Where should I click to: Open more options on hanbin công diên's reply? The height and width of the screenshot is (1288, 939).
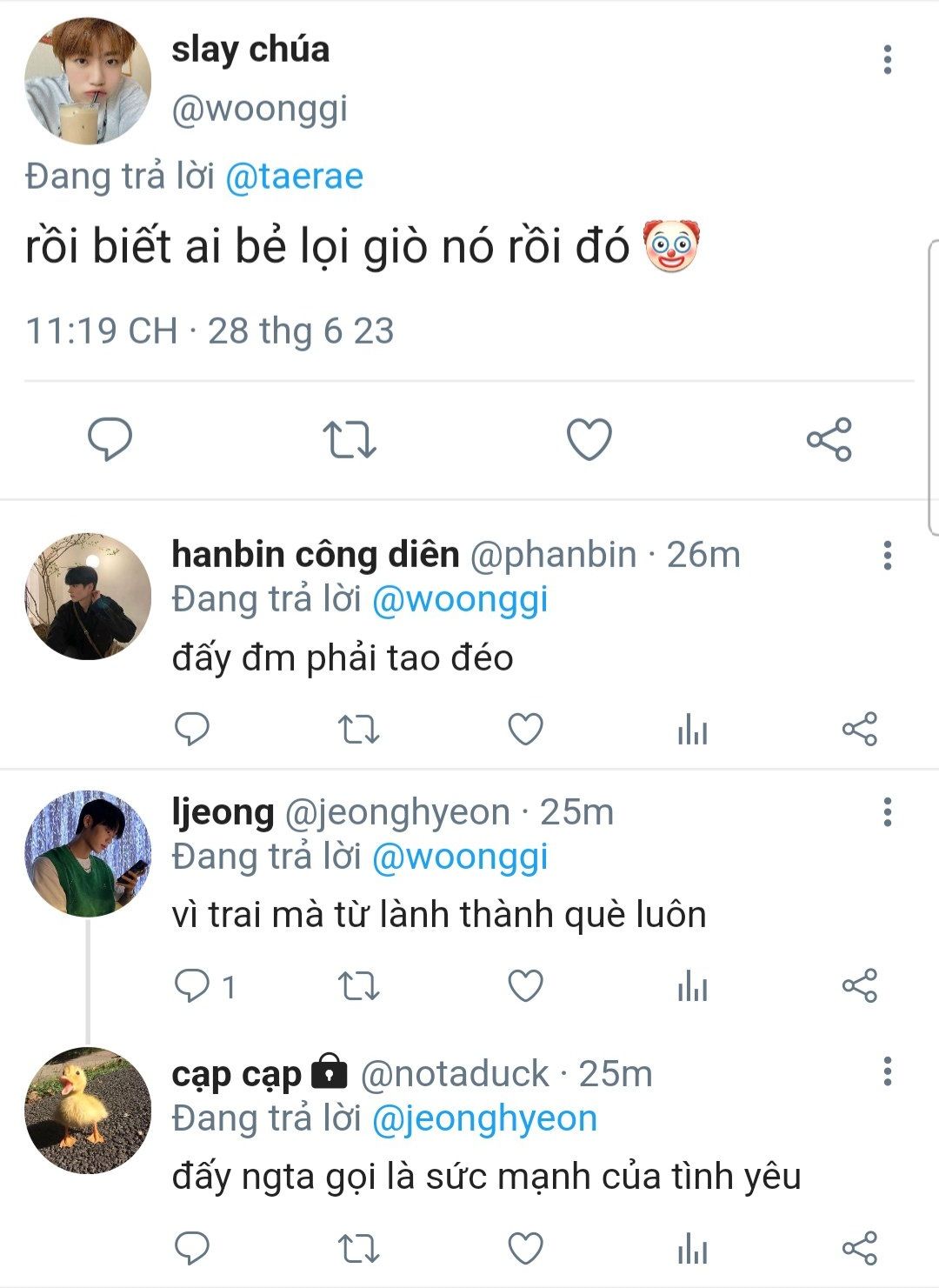[887, 555]
